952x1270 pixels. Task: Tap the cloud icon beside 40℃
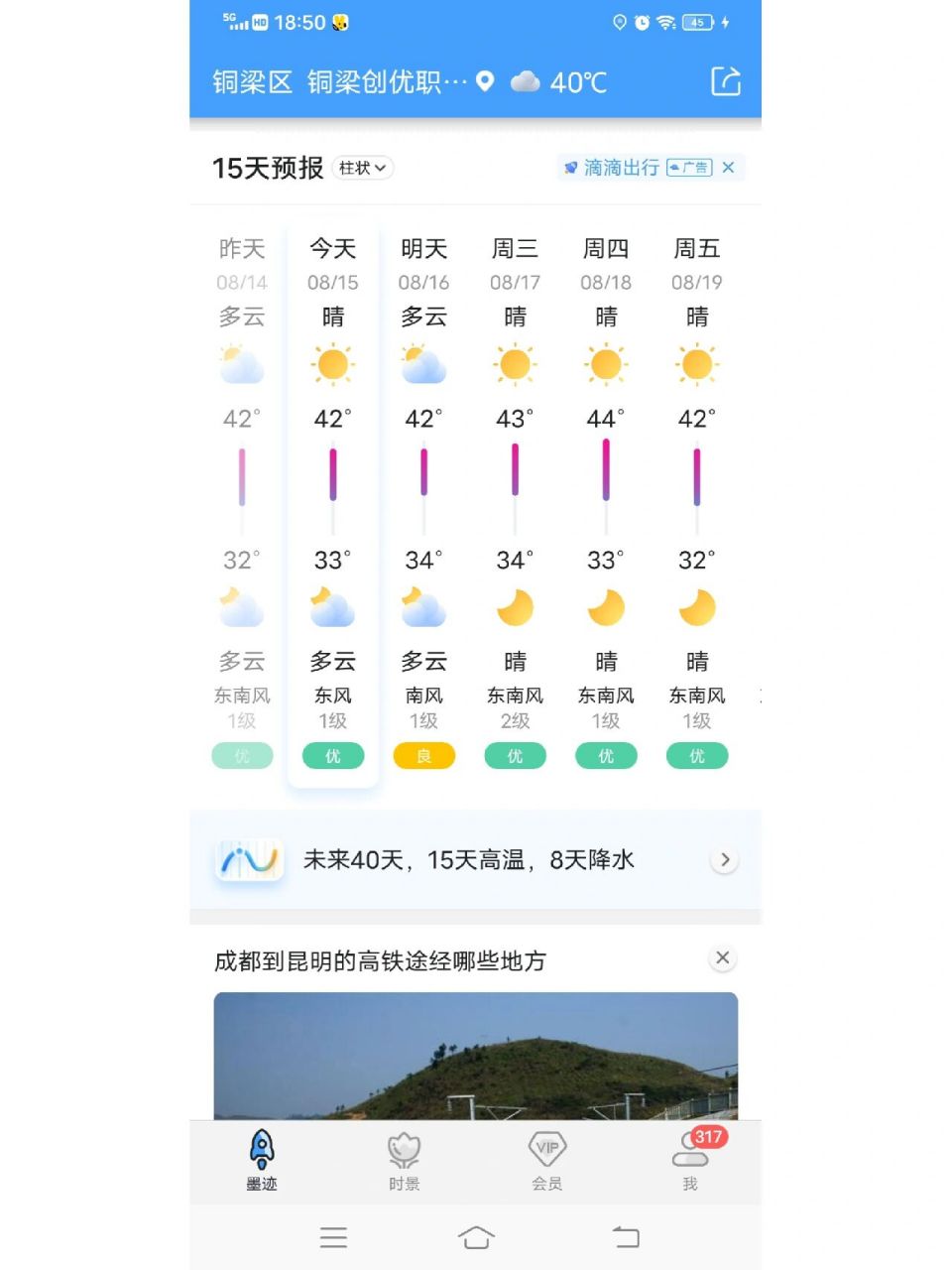click(x=527, y=82)
